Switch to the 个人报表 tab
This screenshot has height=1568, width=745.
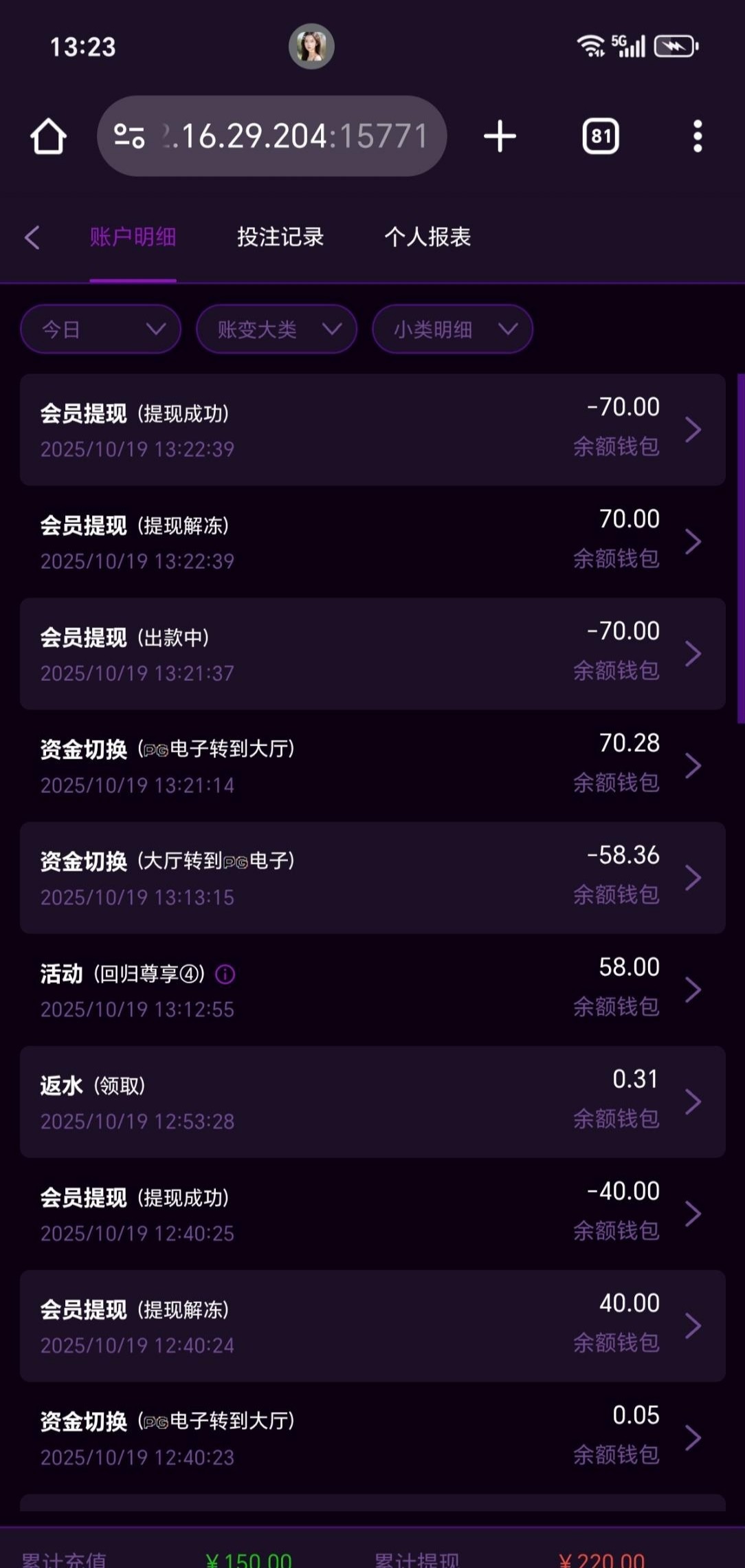tap(427, 237)
